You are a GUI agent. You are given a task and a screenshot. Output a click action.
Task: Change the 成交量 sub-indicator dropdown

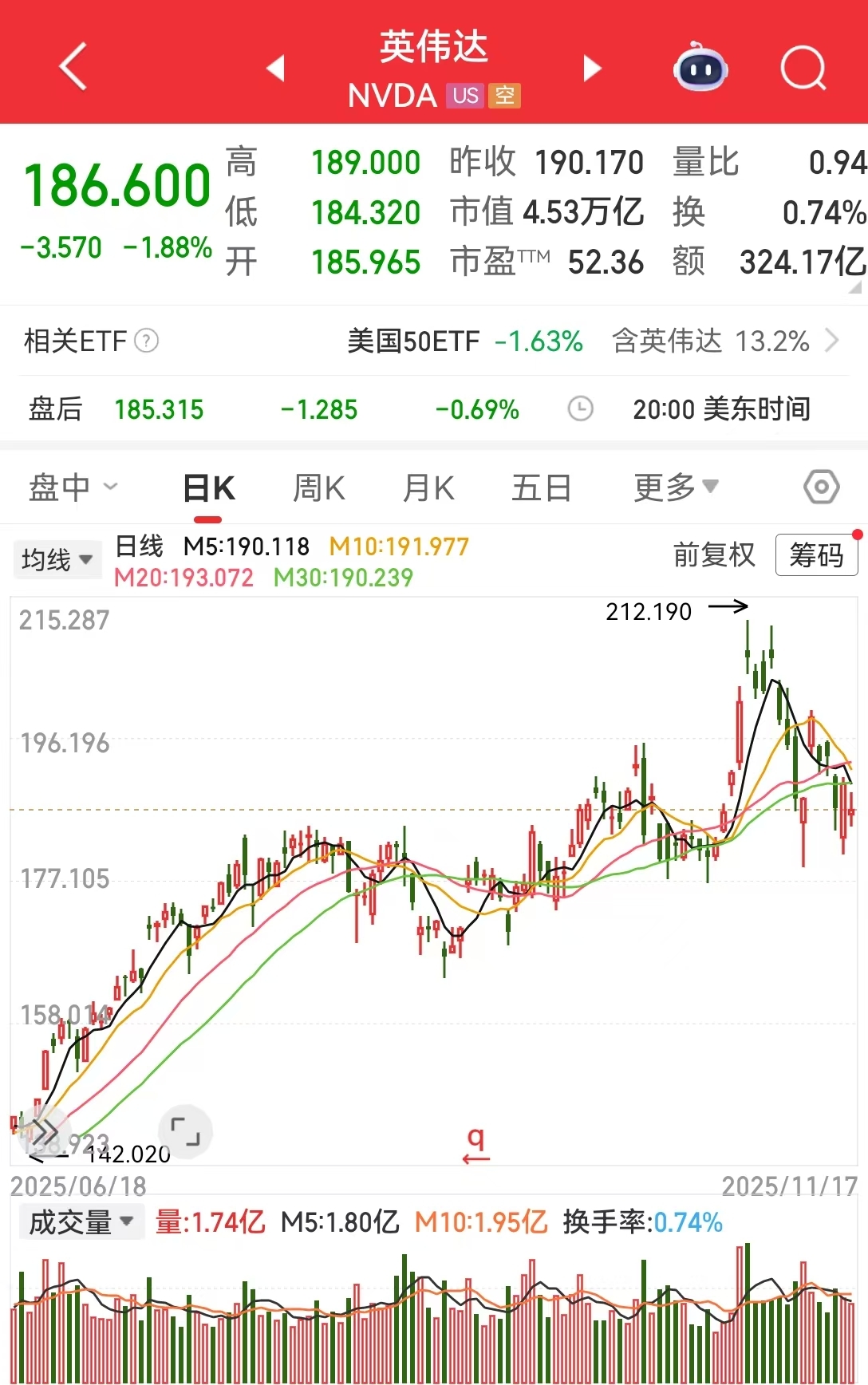click(80, 1221)
